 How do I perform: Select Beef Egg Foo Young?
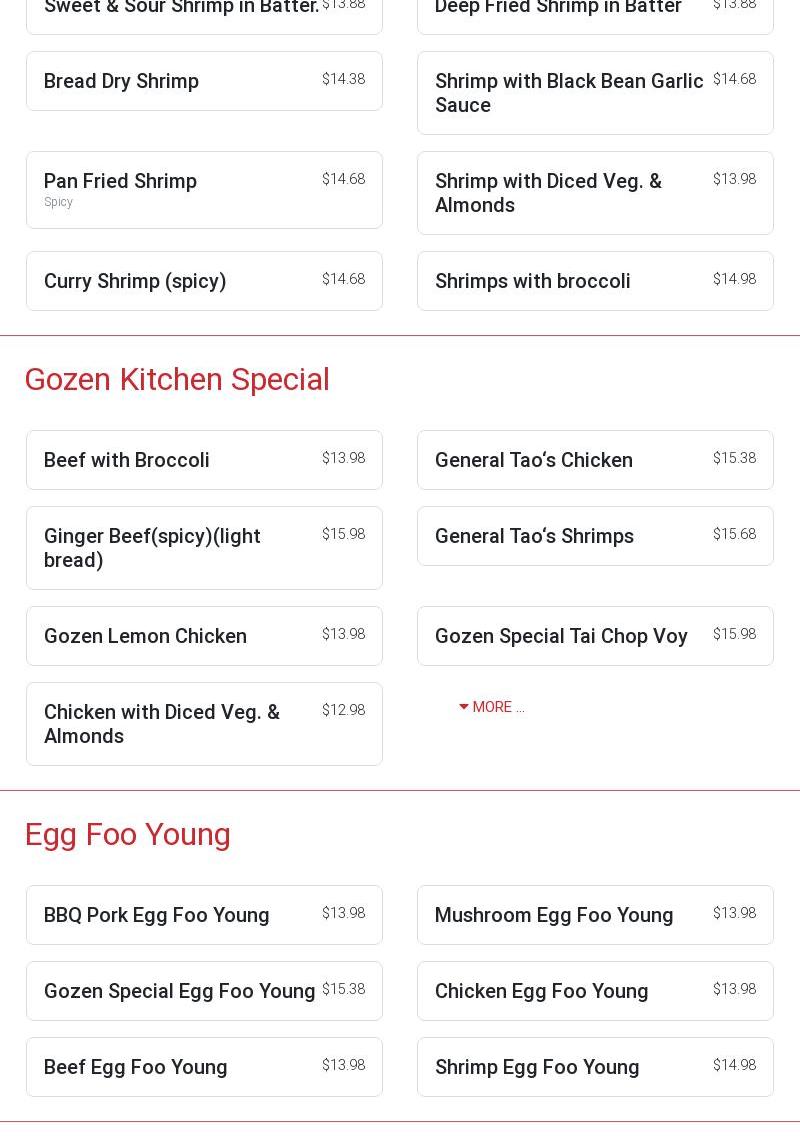[204, 1067]
